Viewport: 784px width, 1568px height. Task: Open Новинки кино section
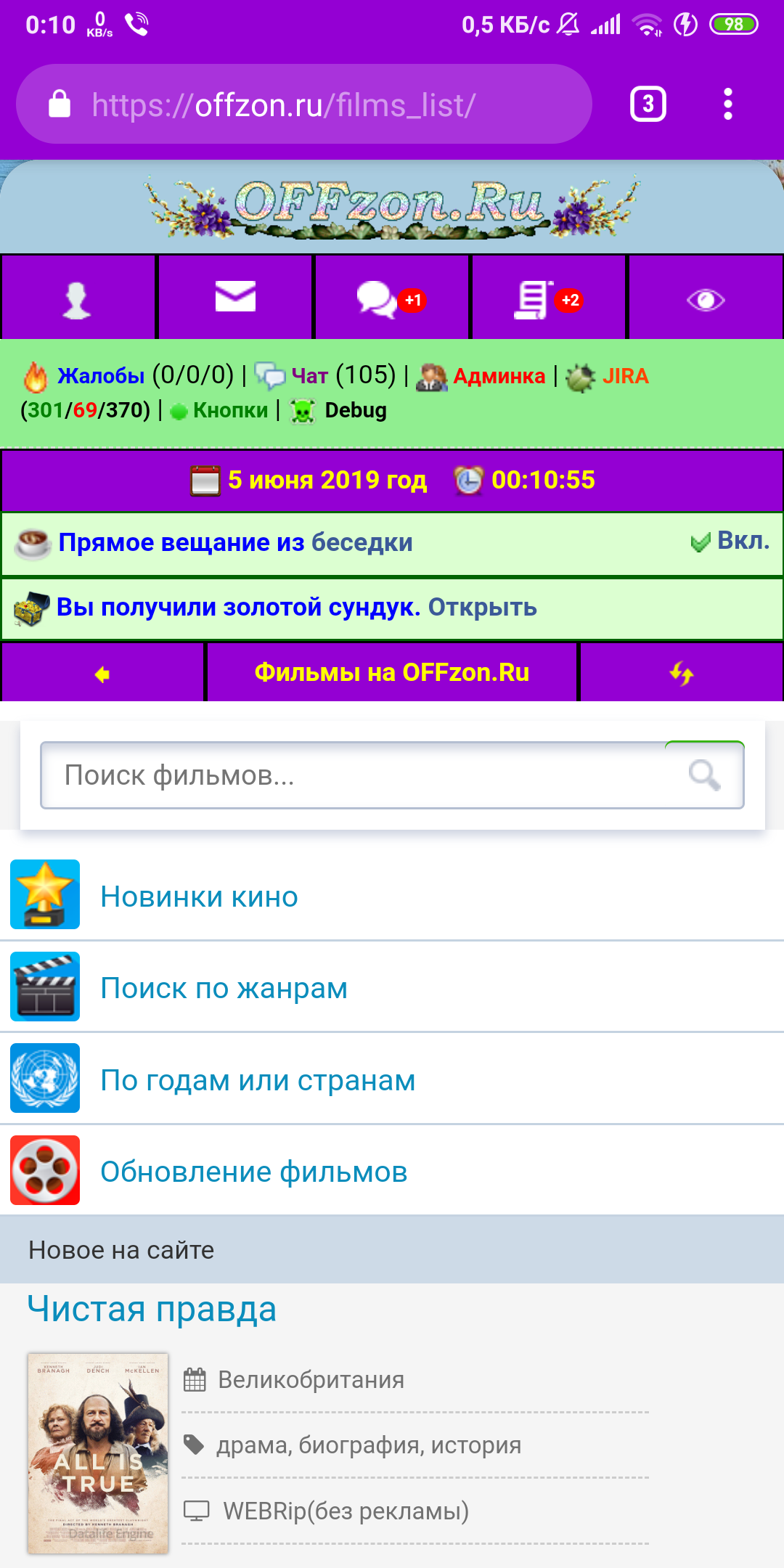click(199, 897)
